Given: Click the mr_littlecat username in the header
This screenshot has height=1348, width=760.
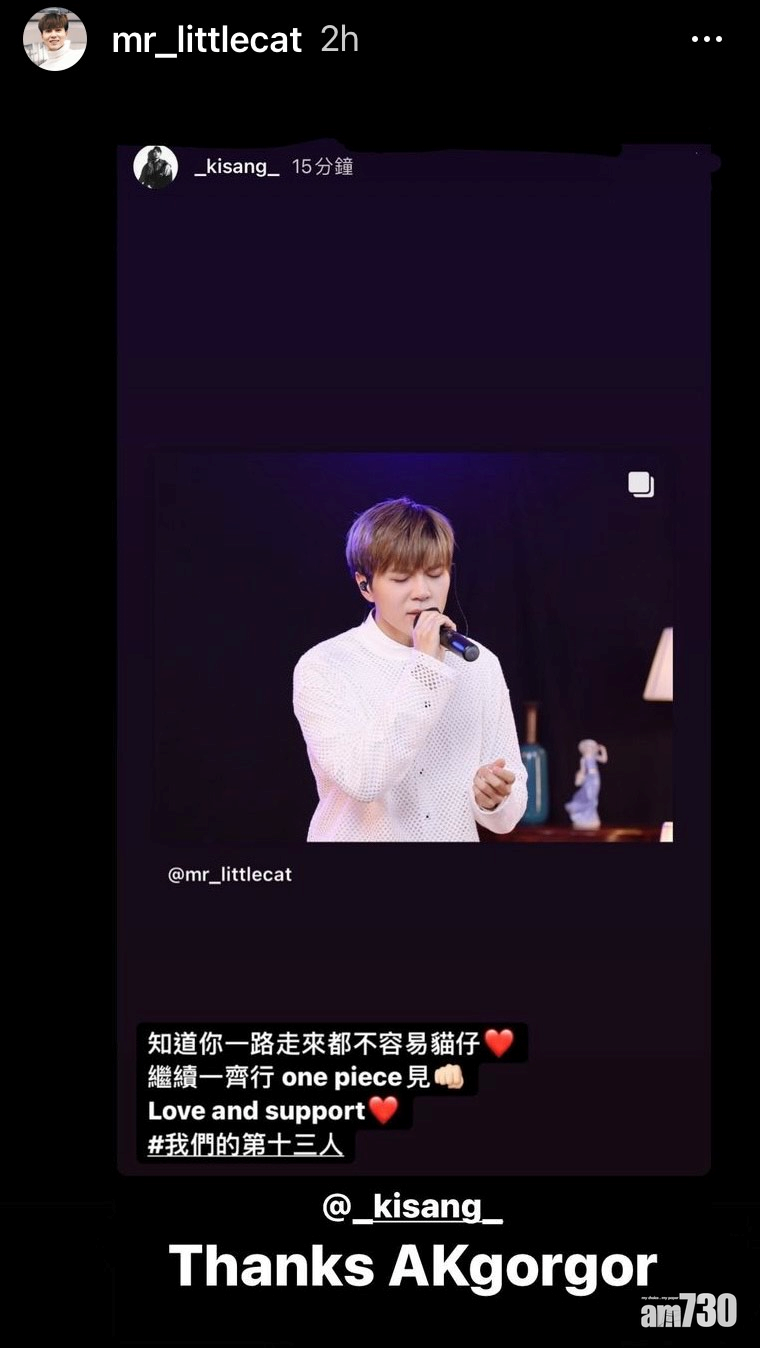Looking at the screenshot, I should [210, 40].
